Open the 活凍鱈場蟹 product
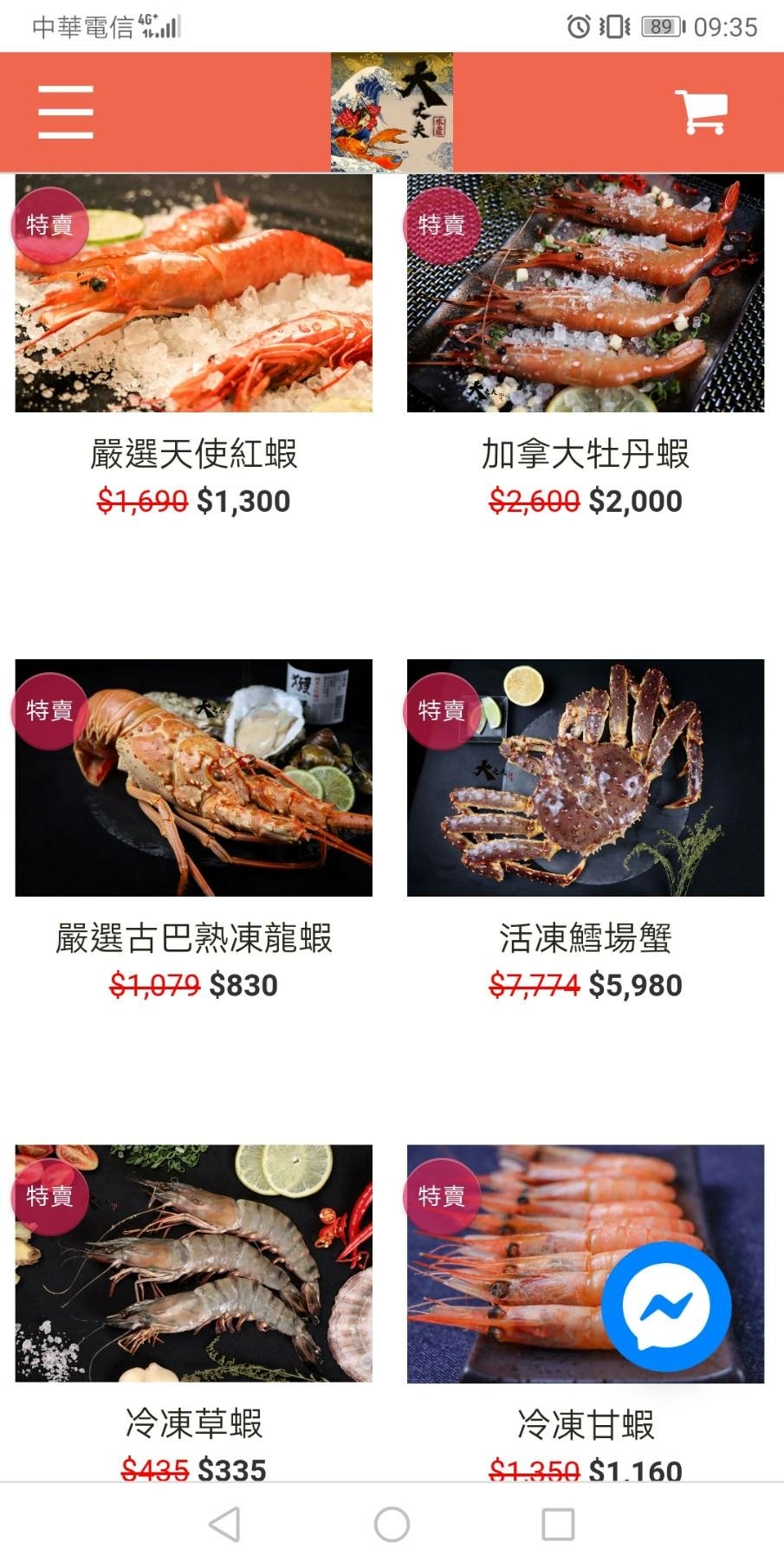The image size is (784, 1568). pyautogui.click(x=586, y=778)
